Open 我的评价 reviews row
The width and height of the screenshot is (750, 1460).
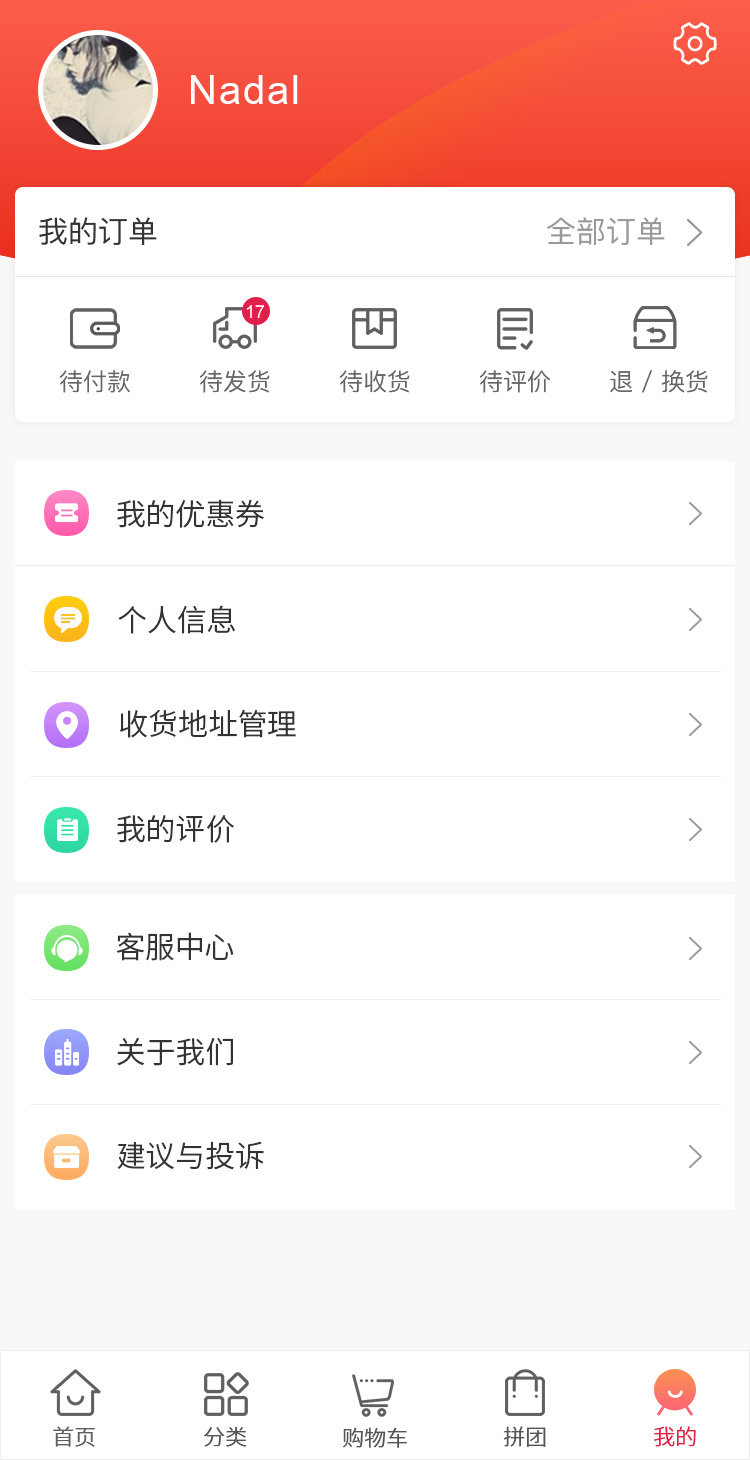tap(375, 829)
